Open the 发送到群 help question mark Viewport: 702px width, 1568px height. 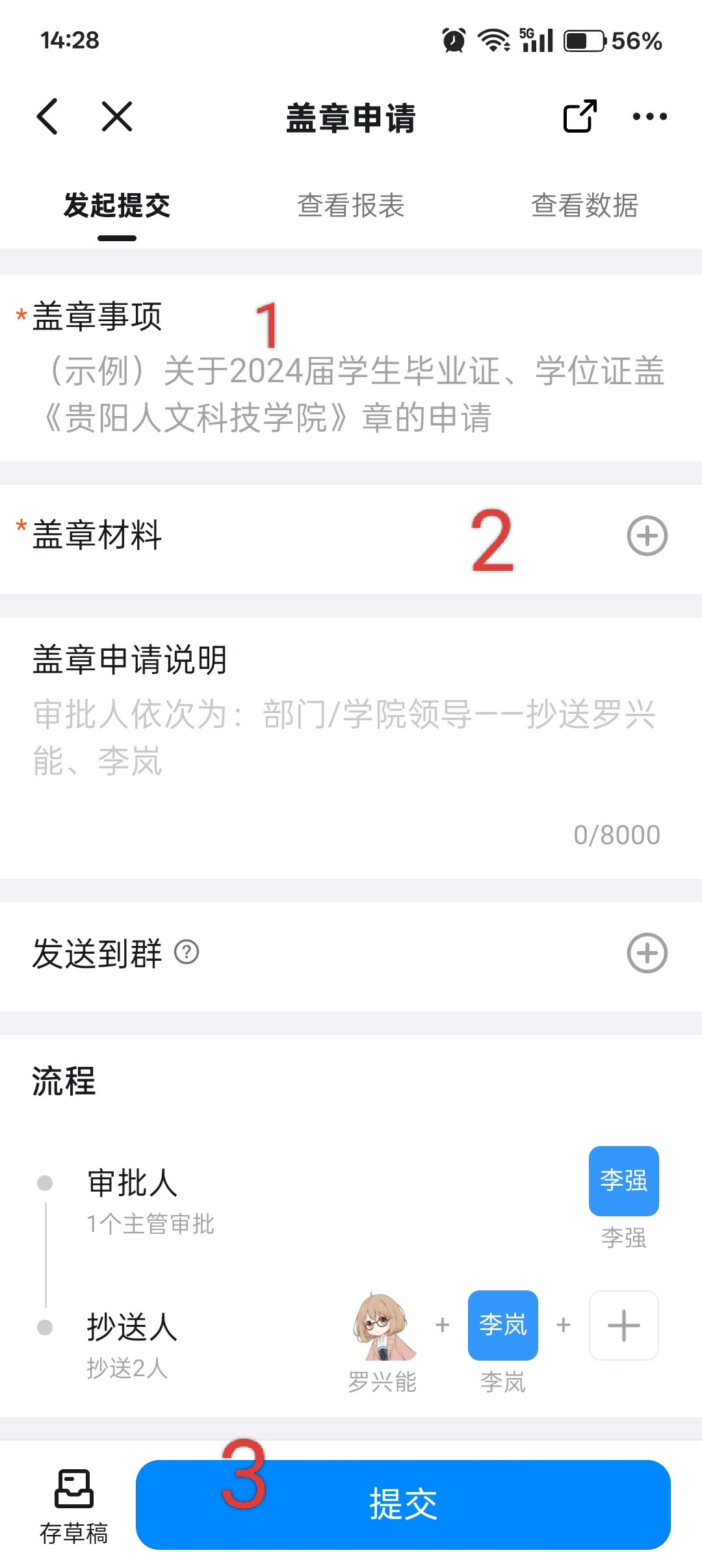(187, 952)
